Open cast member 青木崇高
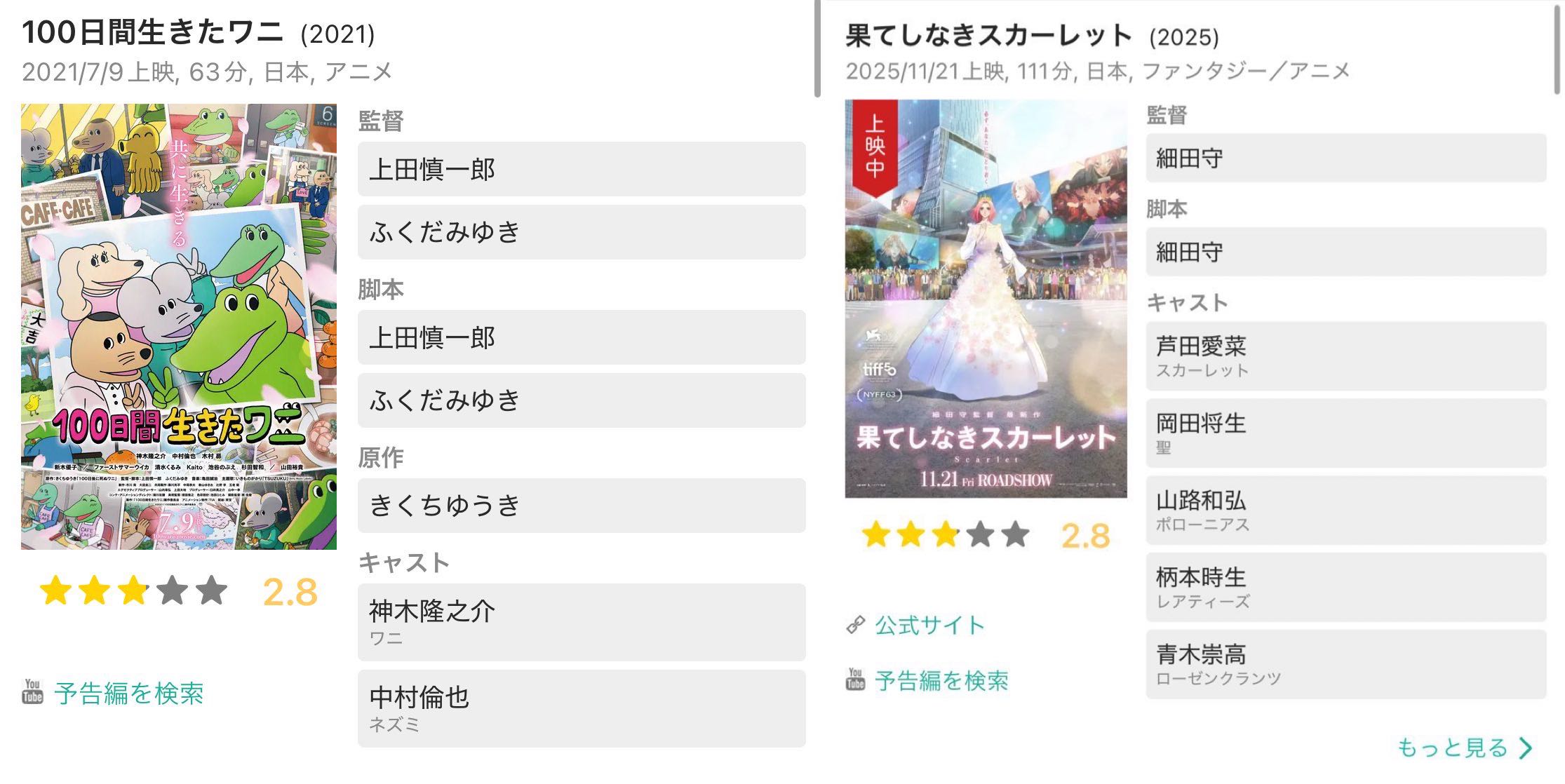The image size is (1565, 784). [1345, 663]
